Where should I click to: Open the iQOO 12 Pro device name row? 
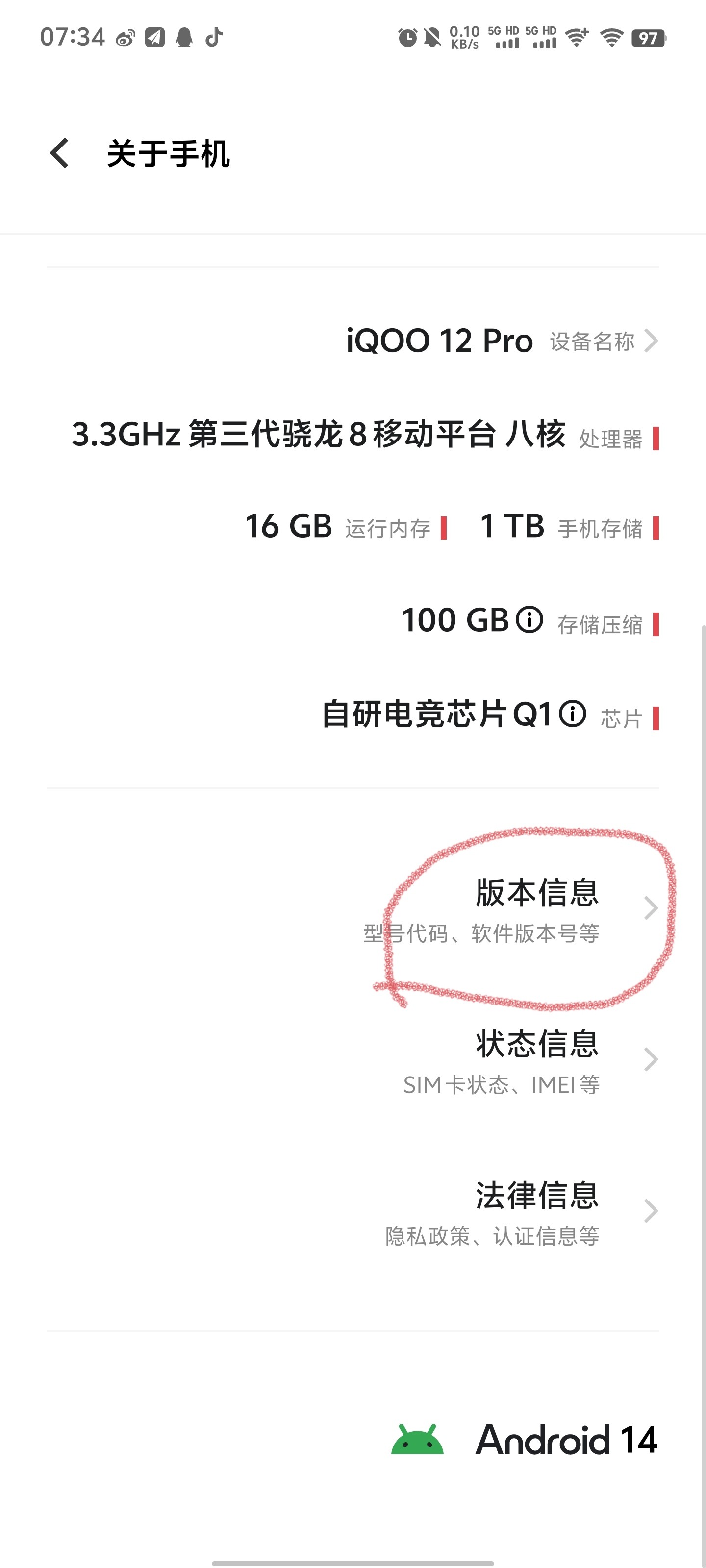pyautogui.click(x=353, y=341)
